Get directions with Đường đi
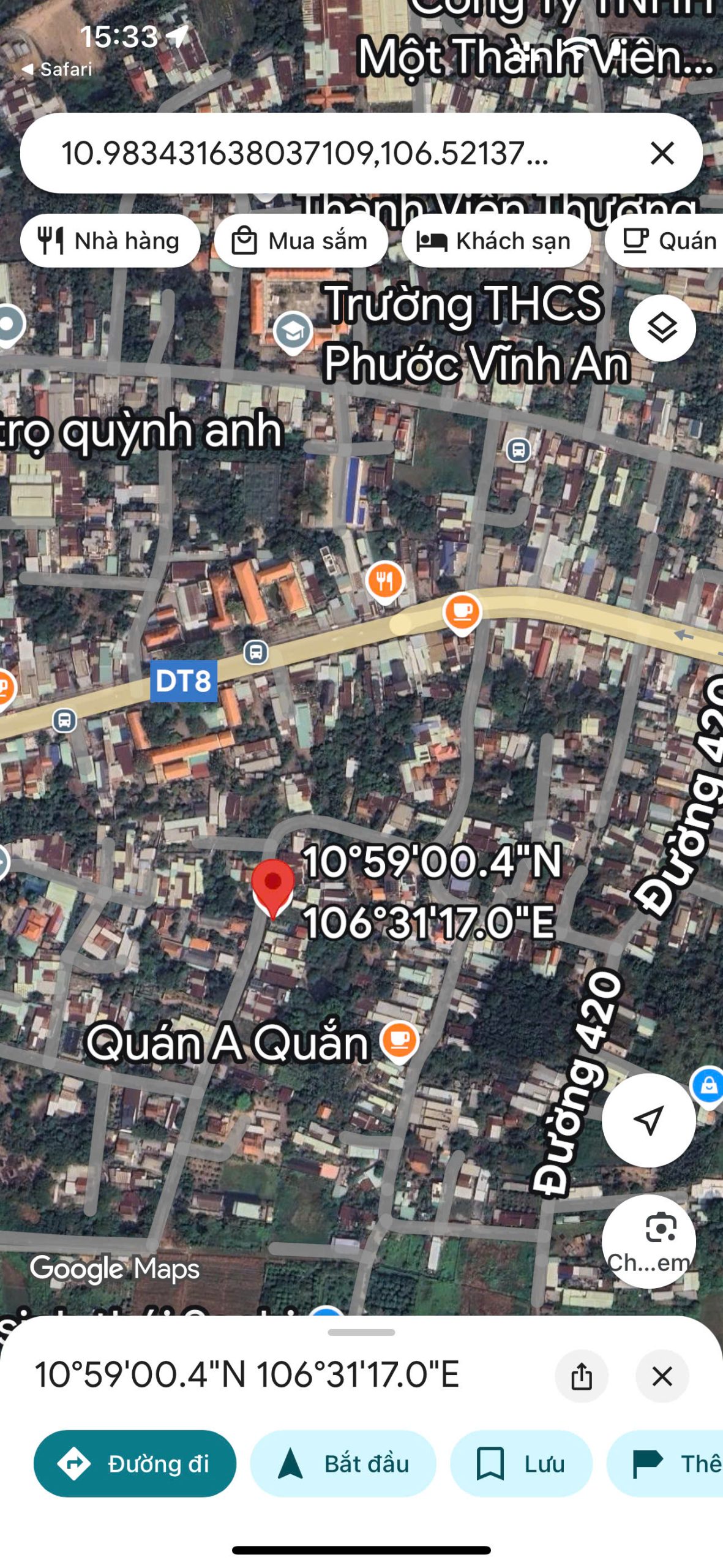 click(135, 1463)
